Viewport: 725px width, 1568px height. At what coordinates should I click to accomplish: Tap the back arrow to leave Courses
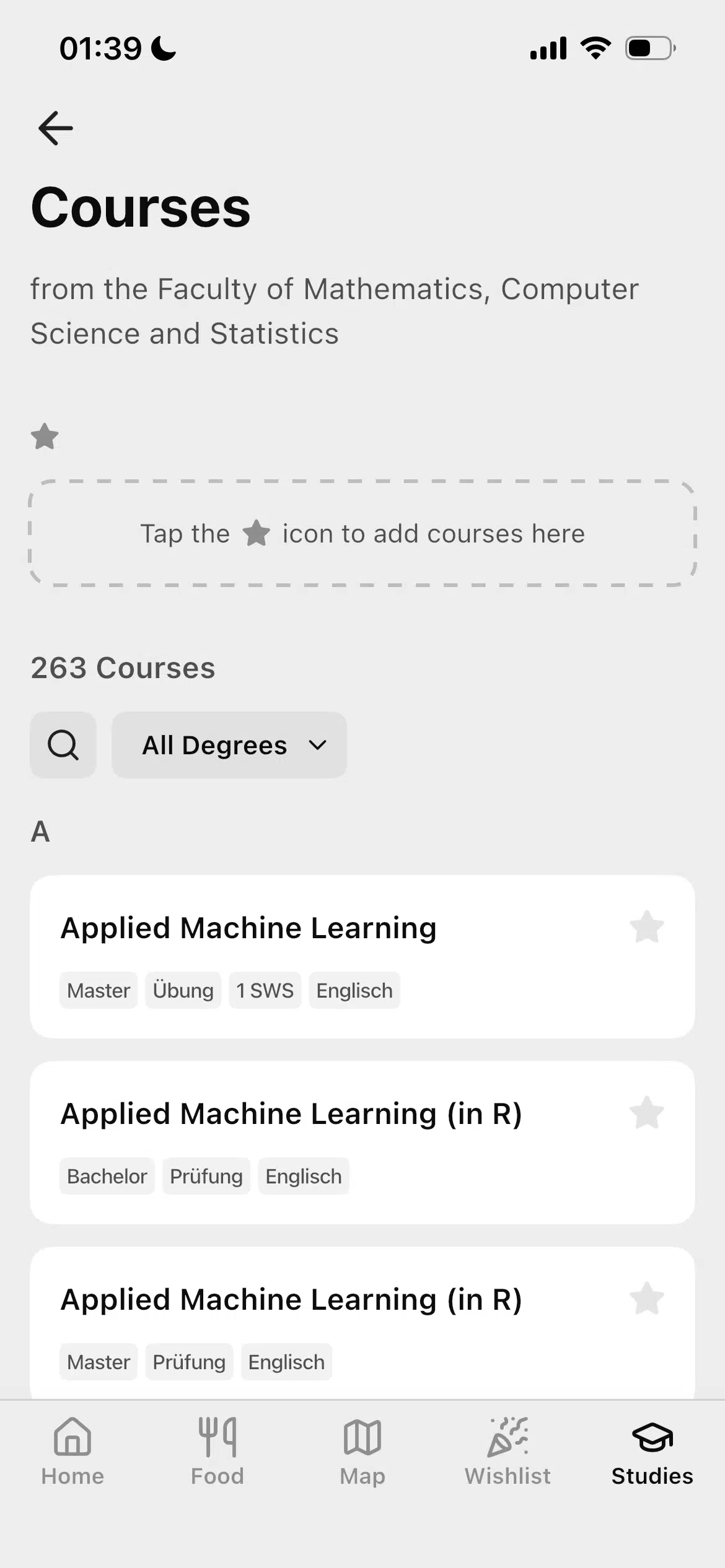click(55, 128)
